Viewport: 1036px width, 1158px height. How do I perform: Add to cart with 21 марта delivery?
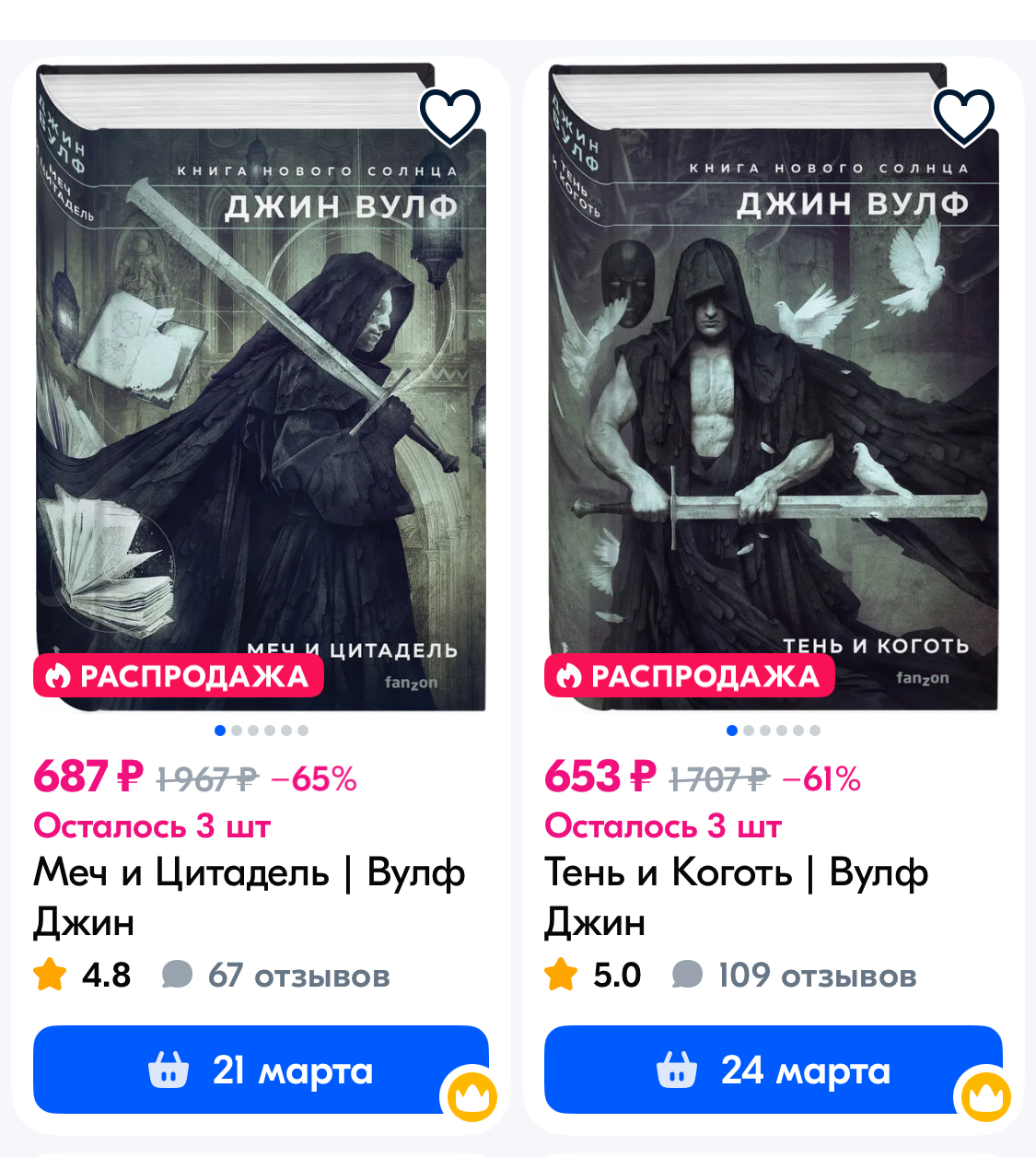(261, 1070)
